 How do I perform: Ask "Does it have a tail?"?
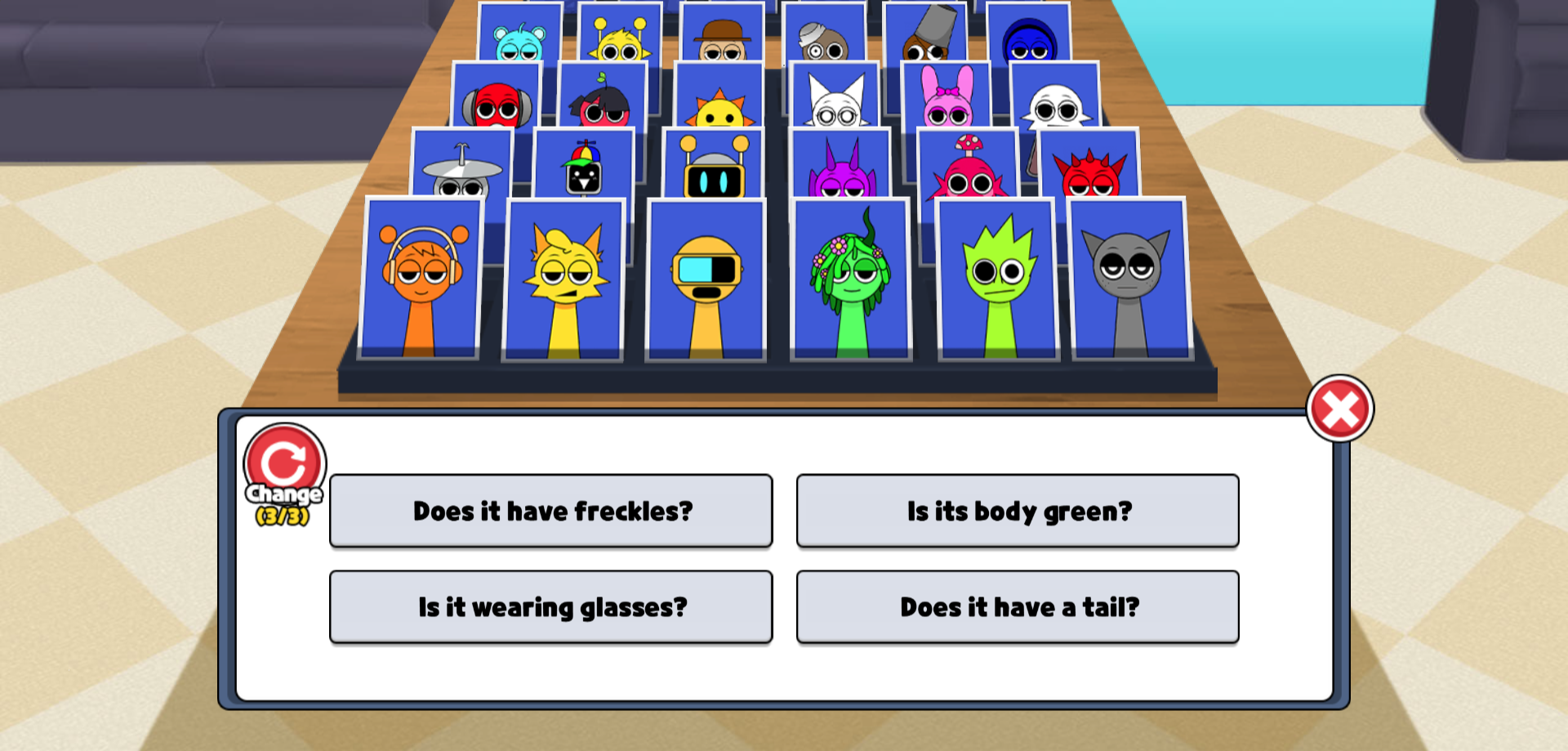(x=1018, y=607)
